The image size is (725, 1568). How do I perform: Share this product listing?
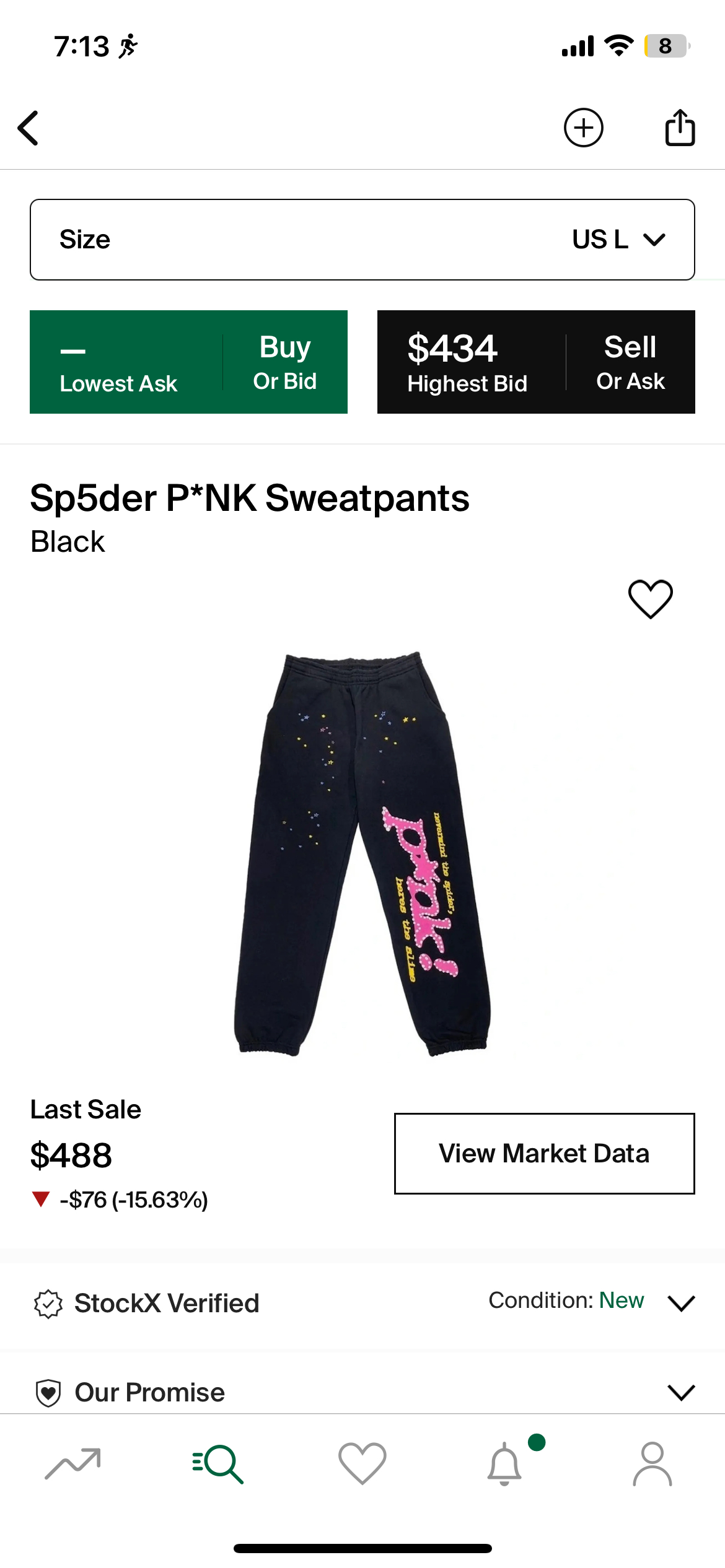pos(680,128)
